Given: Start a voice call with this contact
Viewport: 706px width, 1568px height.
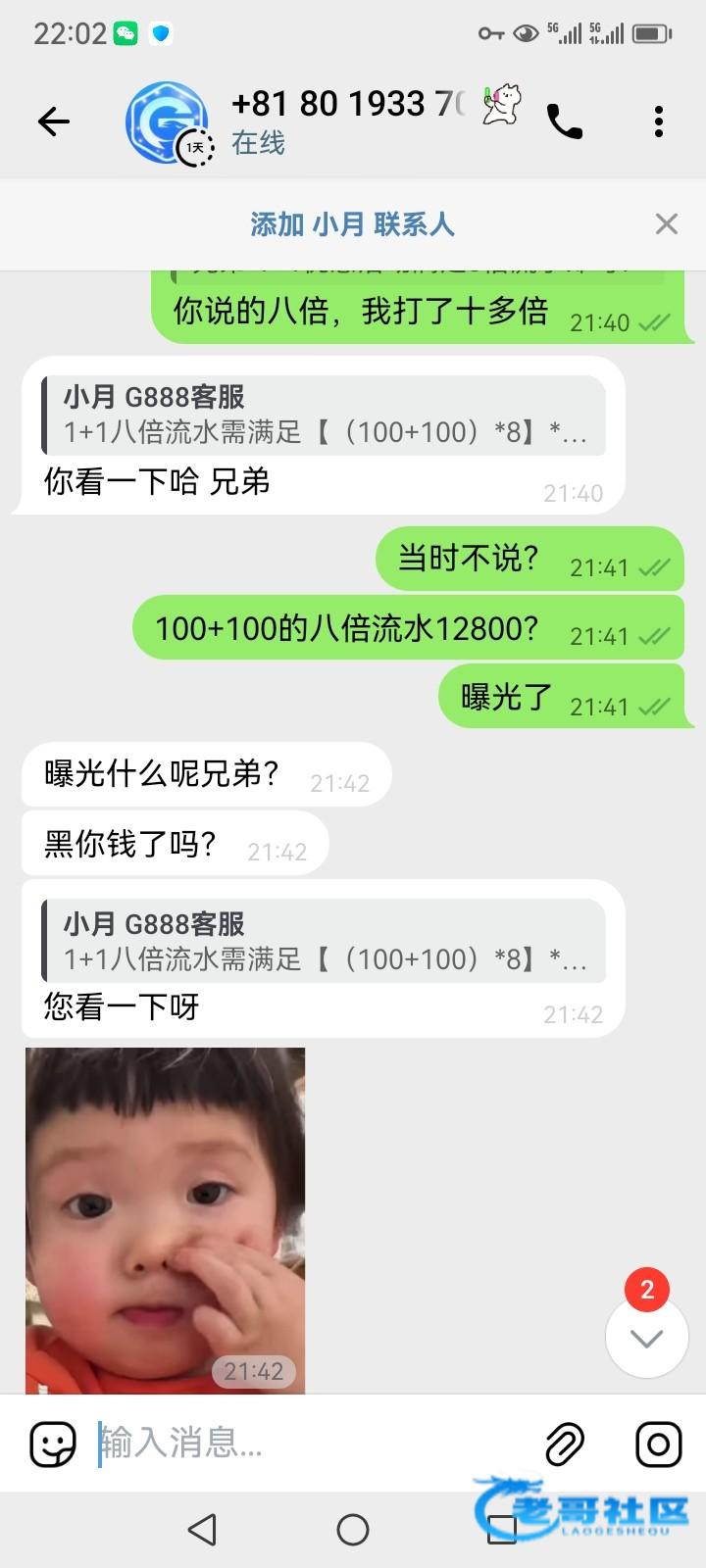Looking at the screenshot, I should tap(564, 122).
